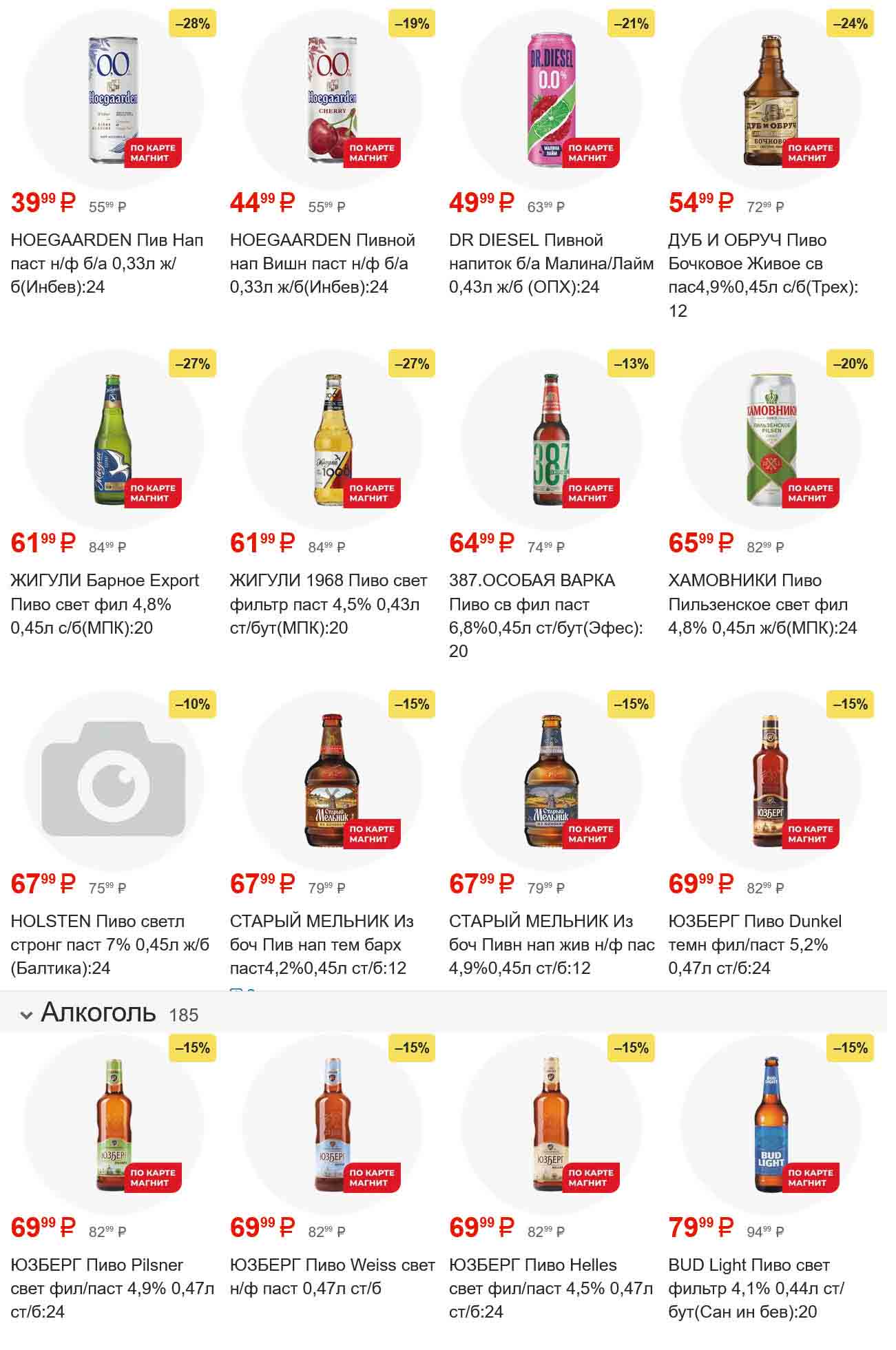This screenshot has width=896, height=1350.
Task: Open HOEGAARDEN Cherry (Вишн) product card
Action: pyautogui.click(x=333, y=100)
